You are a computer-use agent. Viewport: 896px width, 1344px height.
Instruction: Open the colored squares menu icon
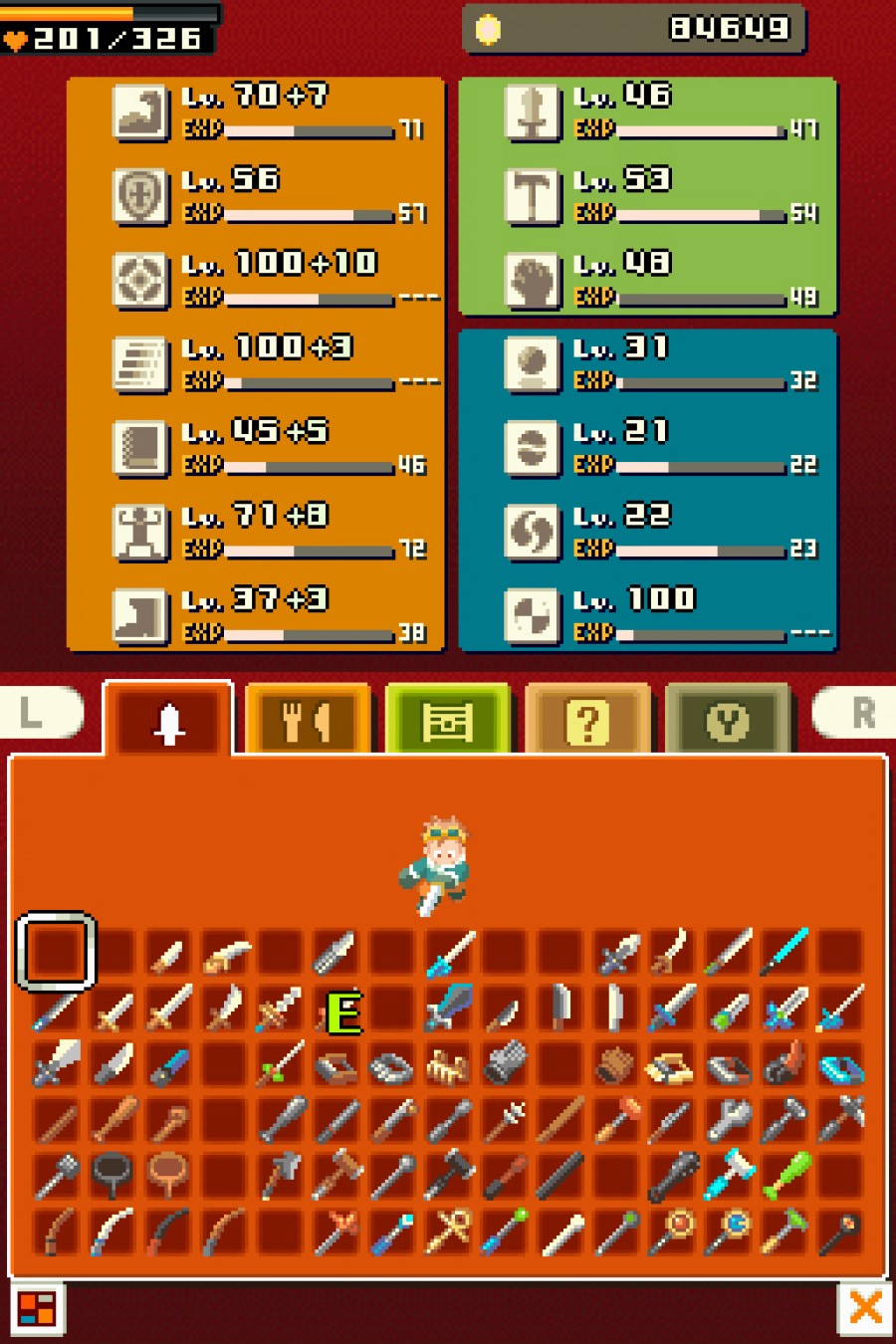click(37, 1308)
